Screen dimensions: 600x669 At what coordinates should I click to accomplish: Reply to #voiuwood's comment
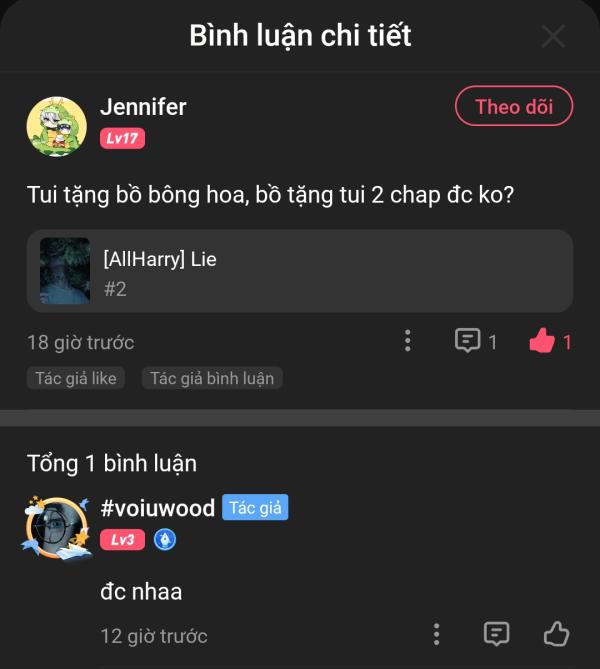pos(496,634)
